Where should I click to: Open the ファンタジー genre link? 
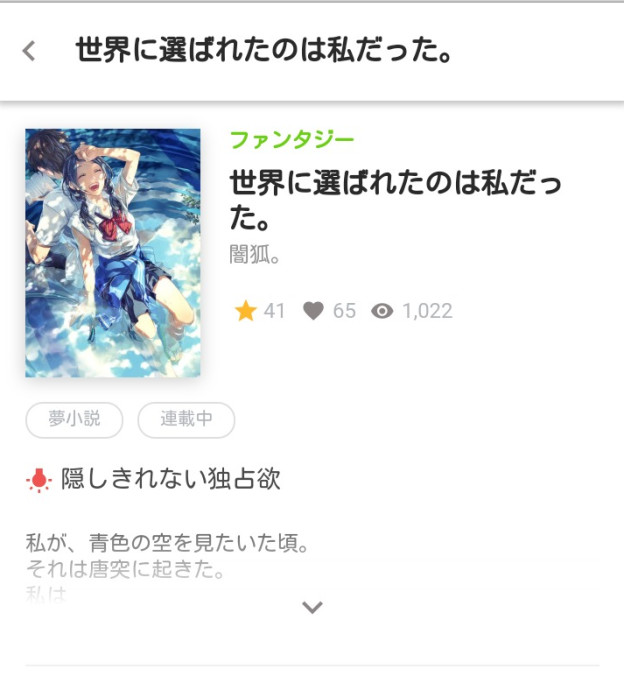[x=292, y=140]
